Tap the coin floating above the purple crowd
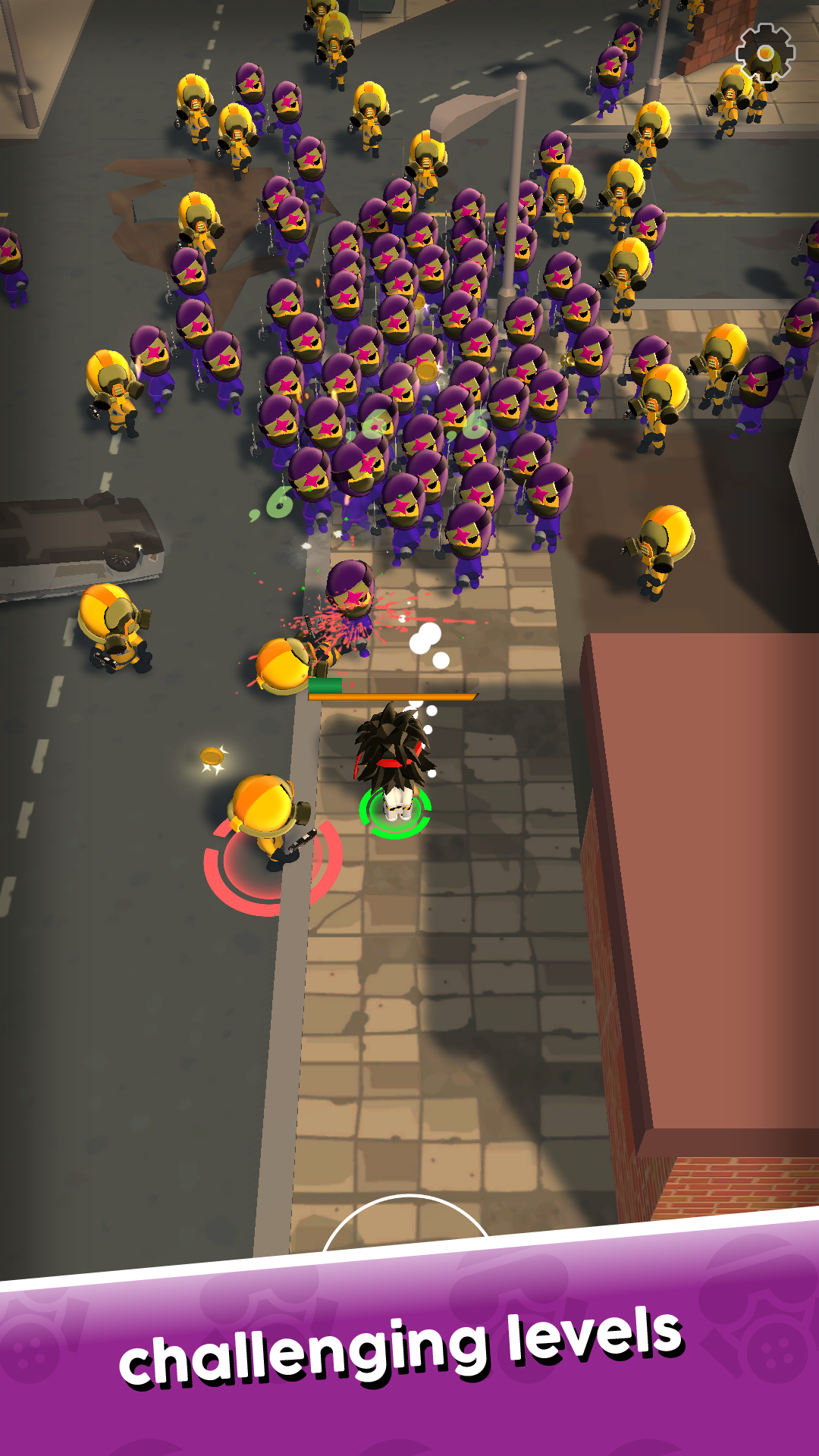This screenshot has width=819, height=1456. point(425,371)
